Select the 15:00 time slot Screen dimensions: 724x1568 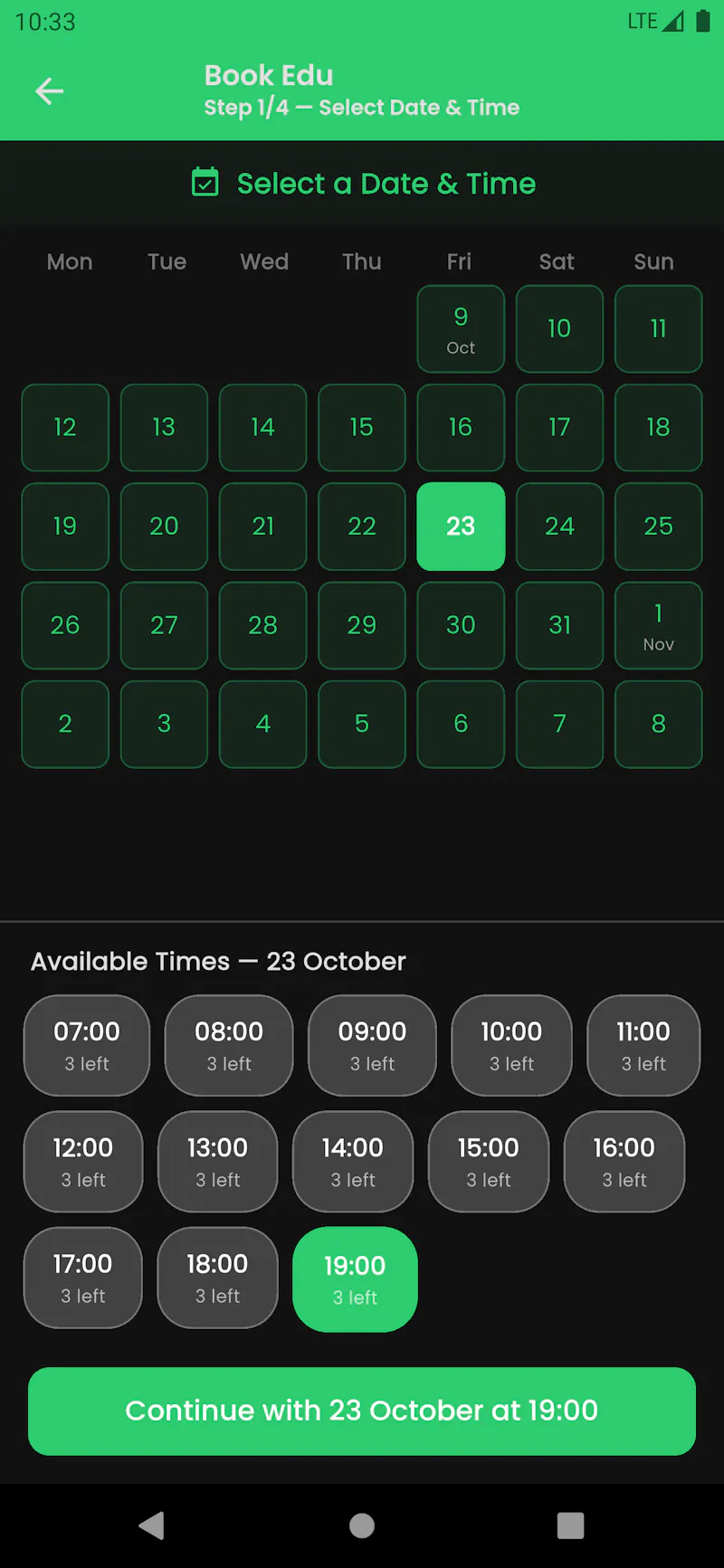point(489,1162)
